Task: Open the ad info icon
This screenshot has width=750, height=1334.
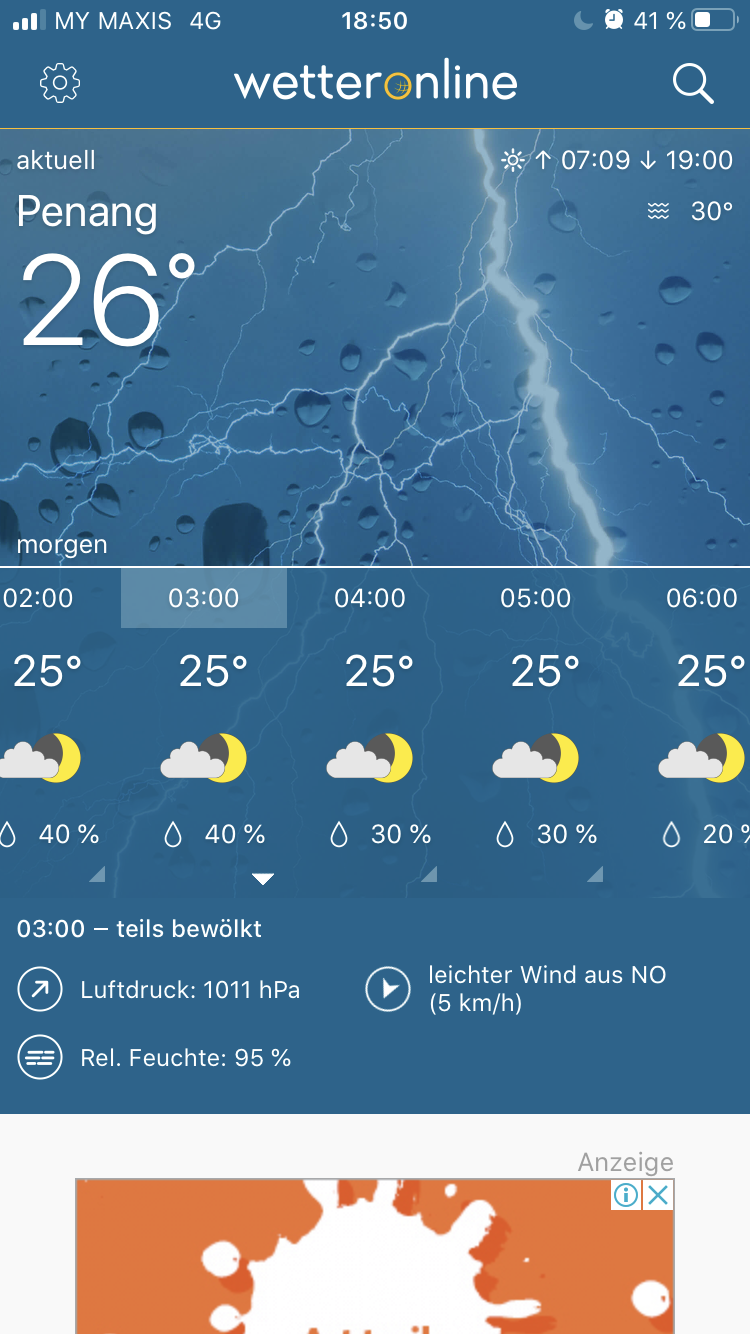Action: coord(626,1195)
